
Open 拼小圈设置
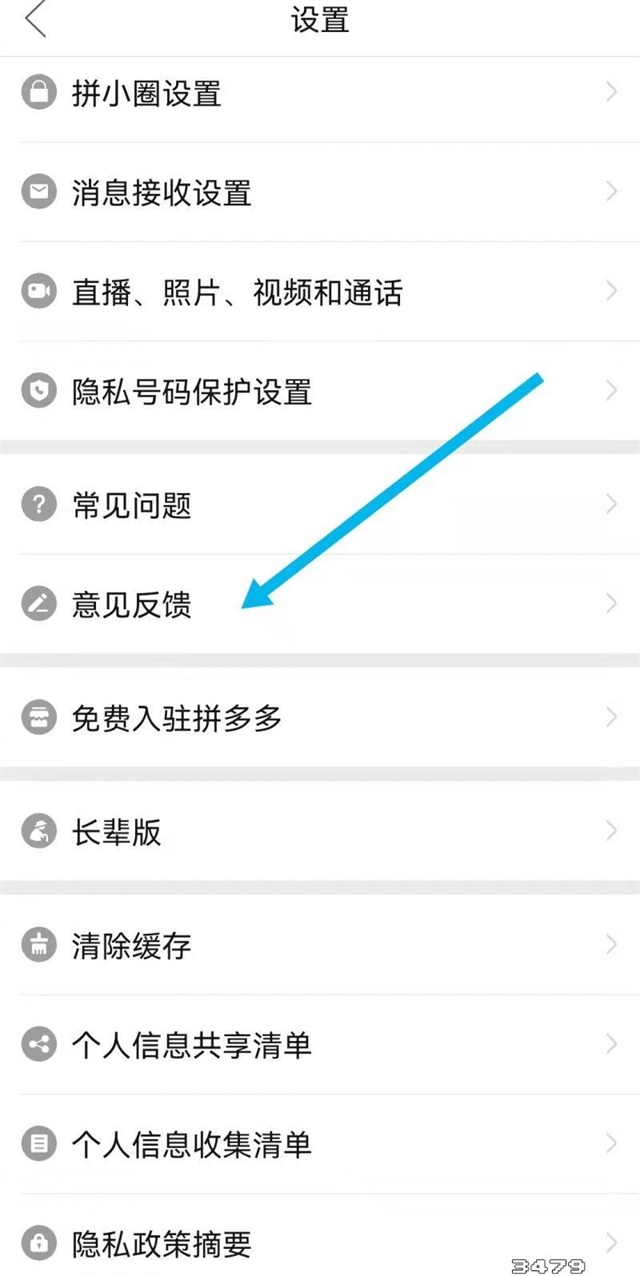(x=146, y=94)
